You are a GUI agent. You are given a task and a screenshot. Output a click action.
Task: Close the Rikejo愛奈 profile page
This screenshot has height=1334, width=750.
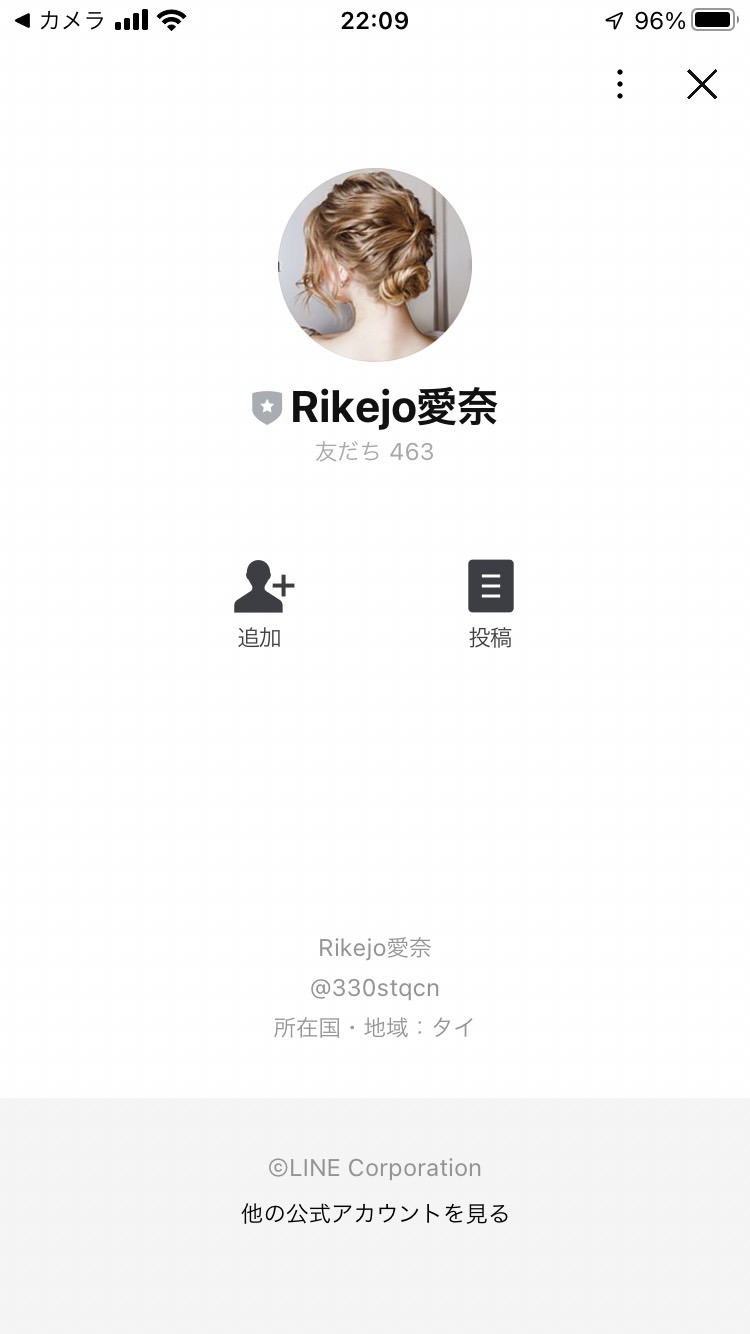[702, 85]
